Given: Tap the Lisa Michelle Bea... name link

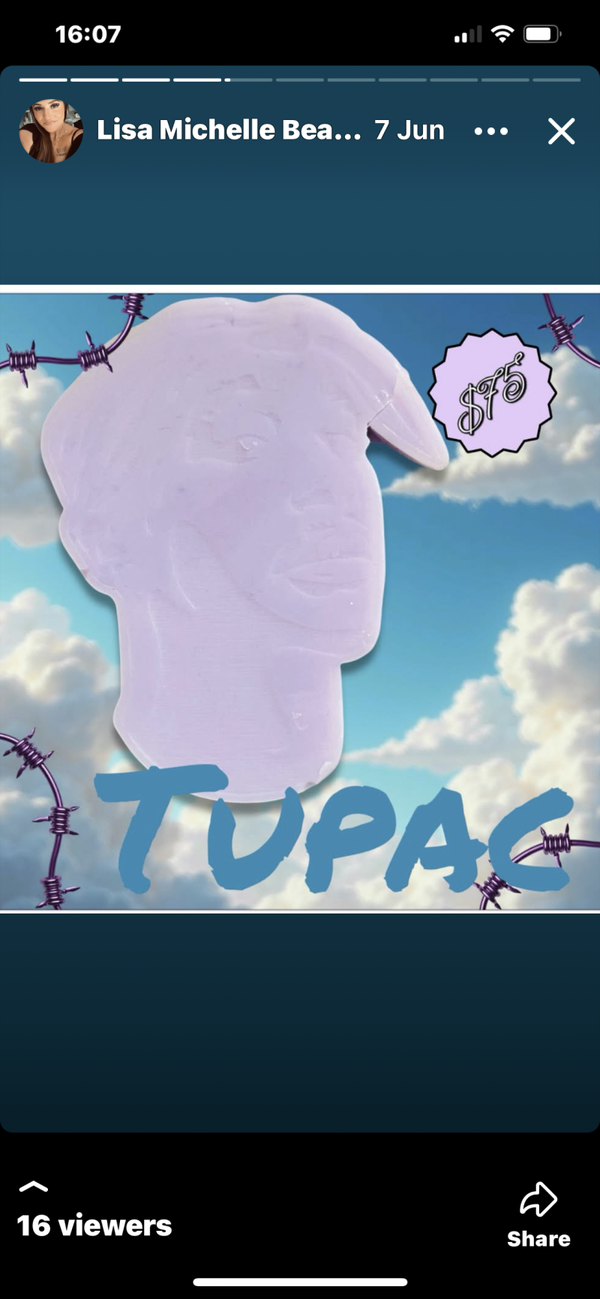Looking at the screenshot, I should [229, 130].
